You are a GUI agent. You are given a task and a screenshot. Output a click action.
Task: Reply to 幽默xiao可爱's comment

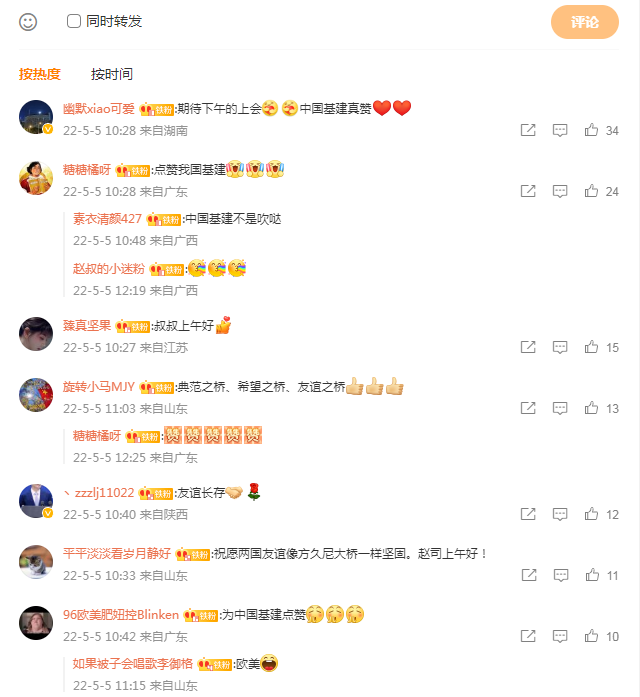[x=560, y=131]
